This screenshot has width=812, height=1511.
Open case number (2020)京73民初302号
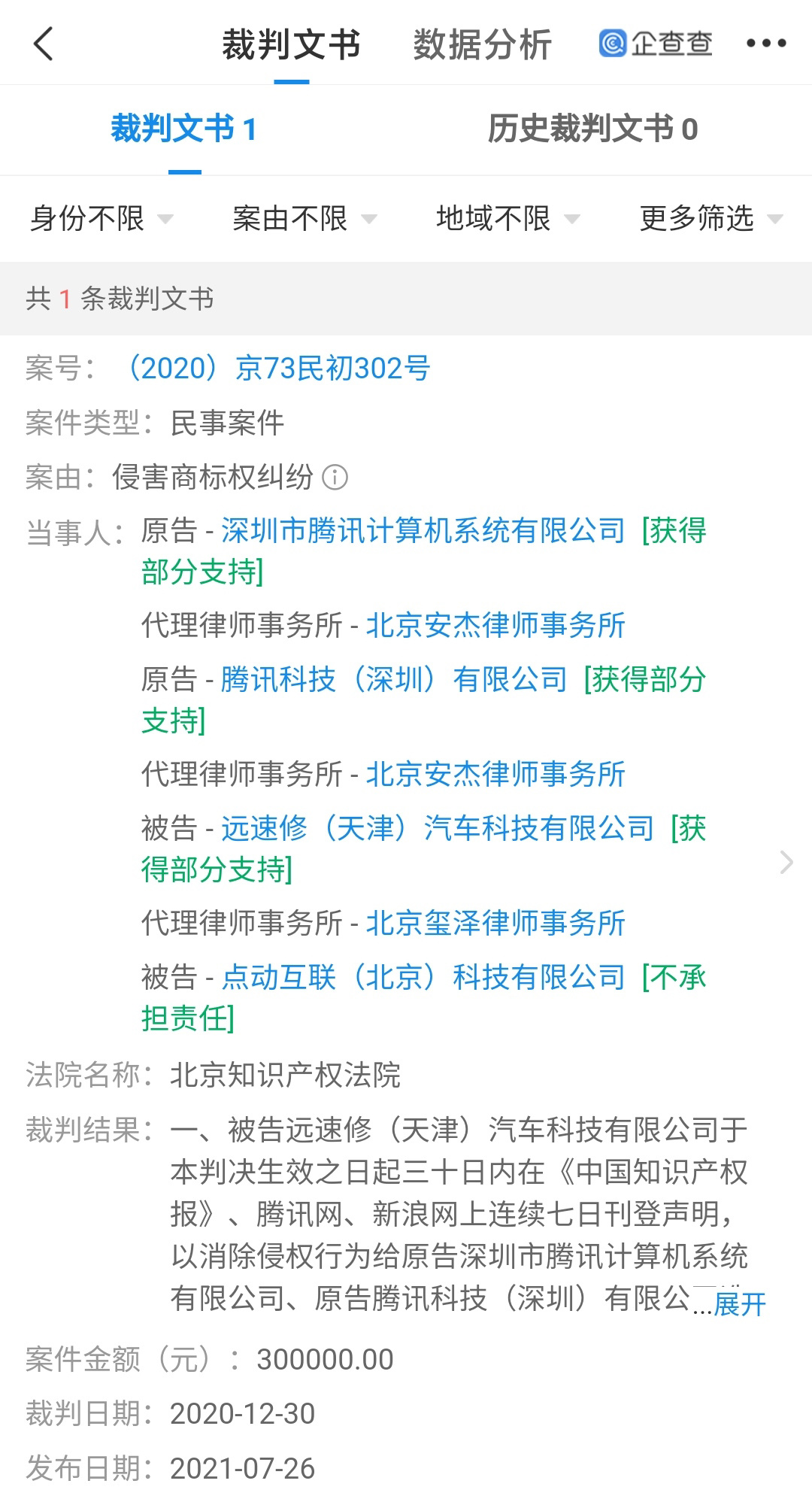click(274, 369)
